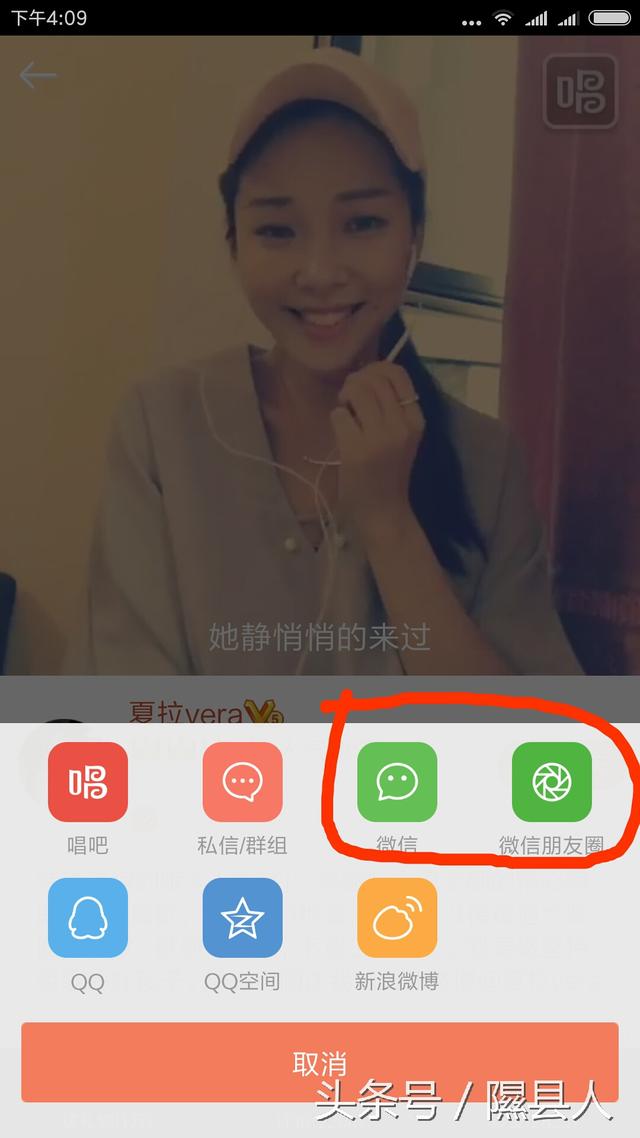Tap 取消 to dismiss the share sheet

(x=320, y=1062)
